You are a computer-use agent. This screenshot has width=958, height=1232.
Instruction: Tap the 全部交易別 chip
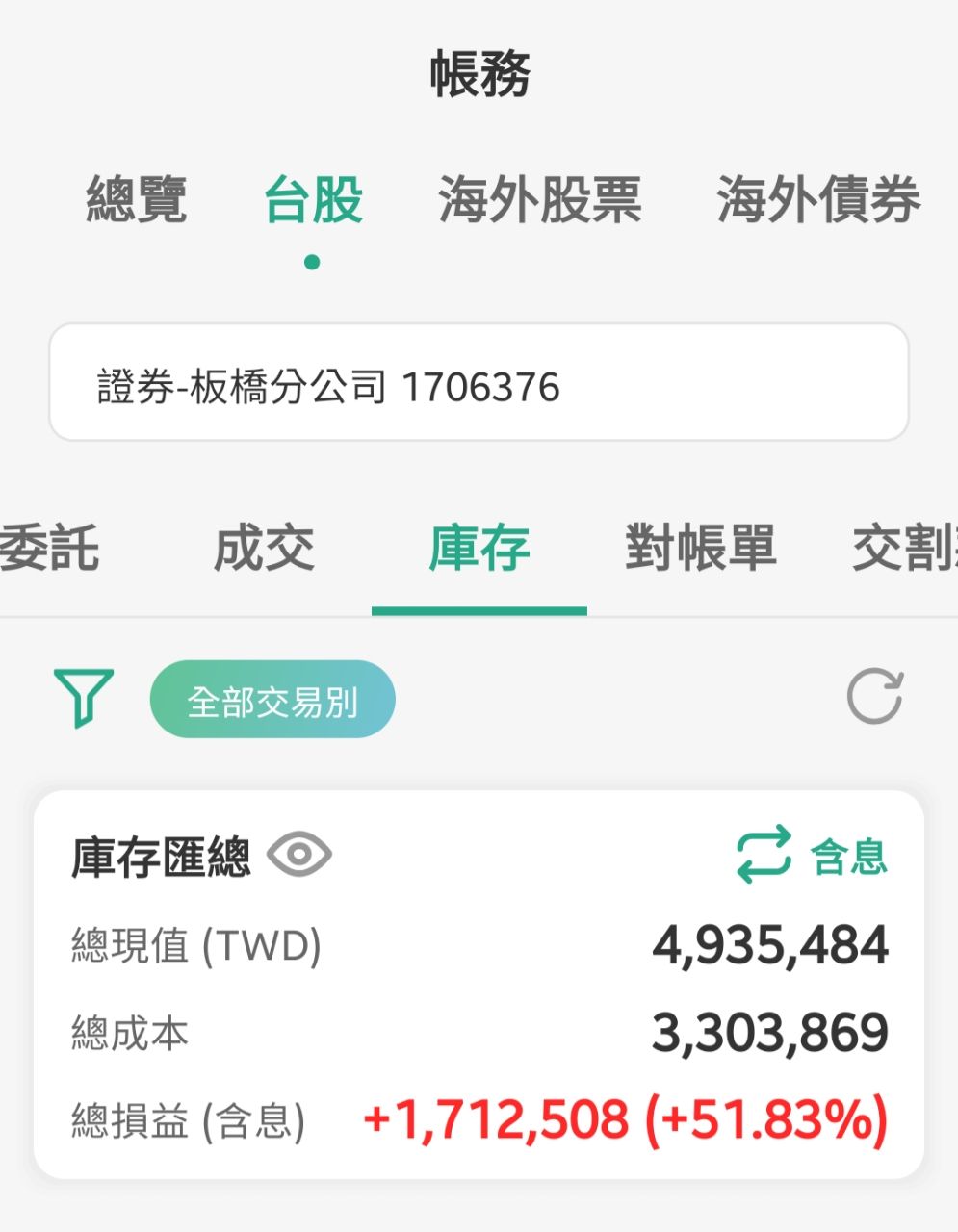[x=272, y=700]
